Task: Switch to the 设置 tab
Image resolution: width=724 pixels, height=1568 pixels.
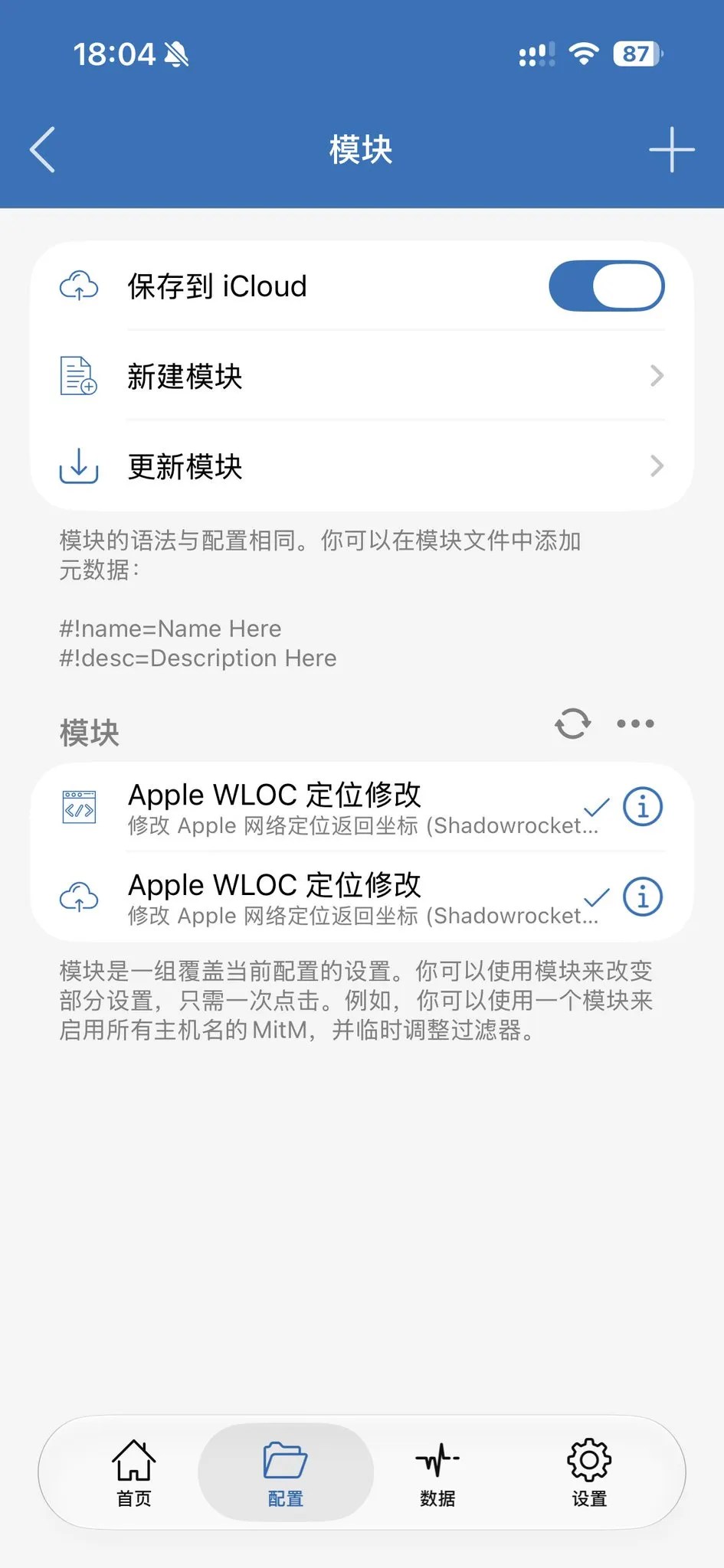Action: pyautogui.click(x=589, y=1473)
